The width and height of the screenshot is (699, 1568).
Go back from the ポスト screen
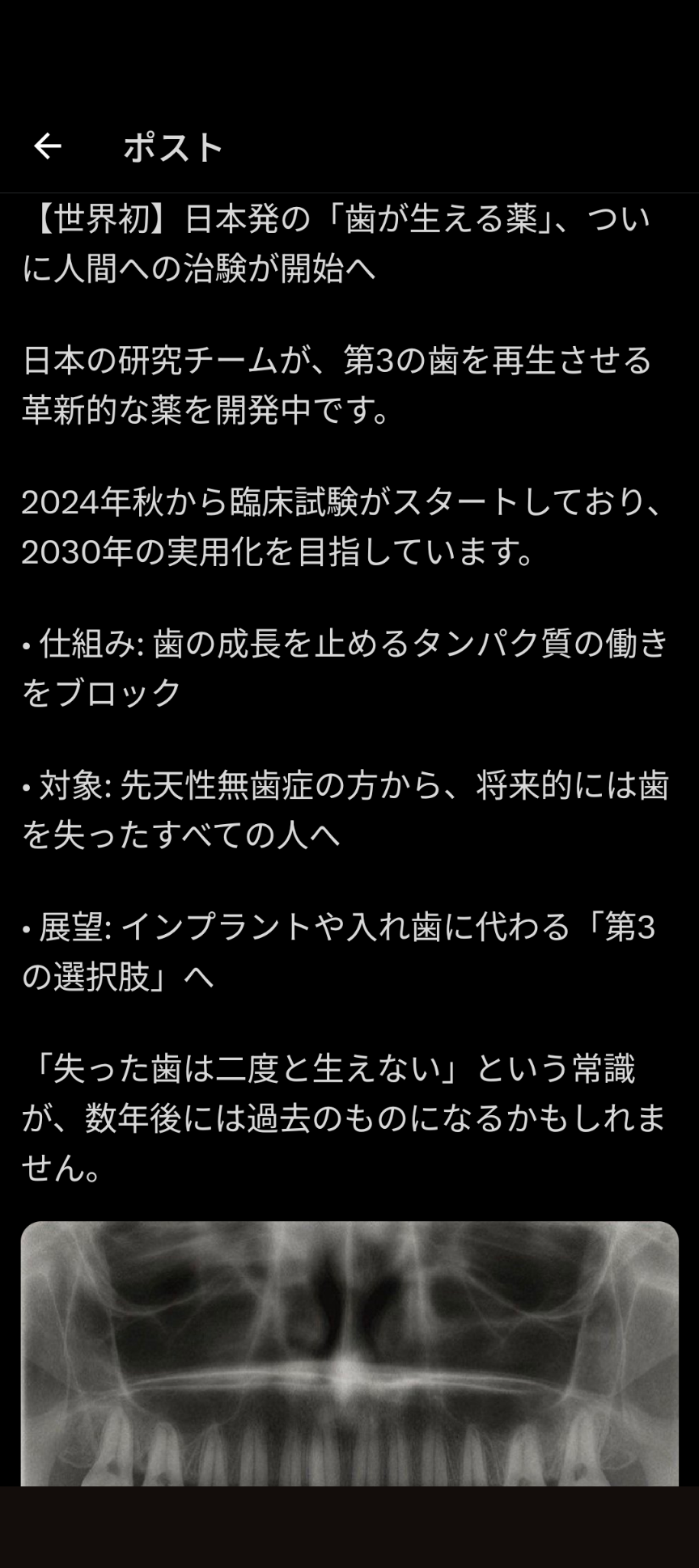(x=48, y=146)
